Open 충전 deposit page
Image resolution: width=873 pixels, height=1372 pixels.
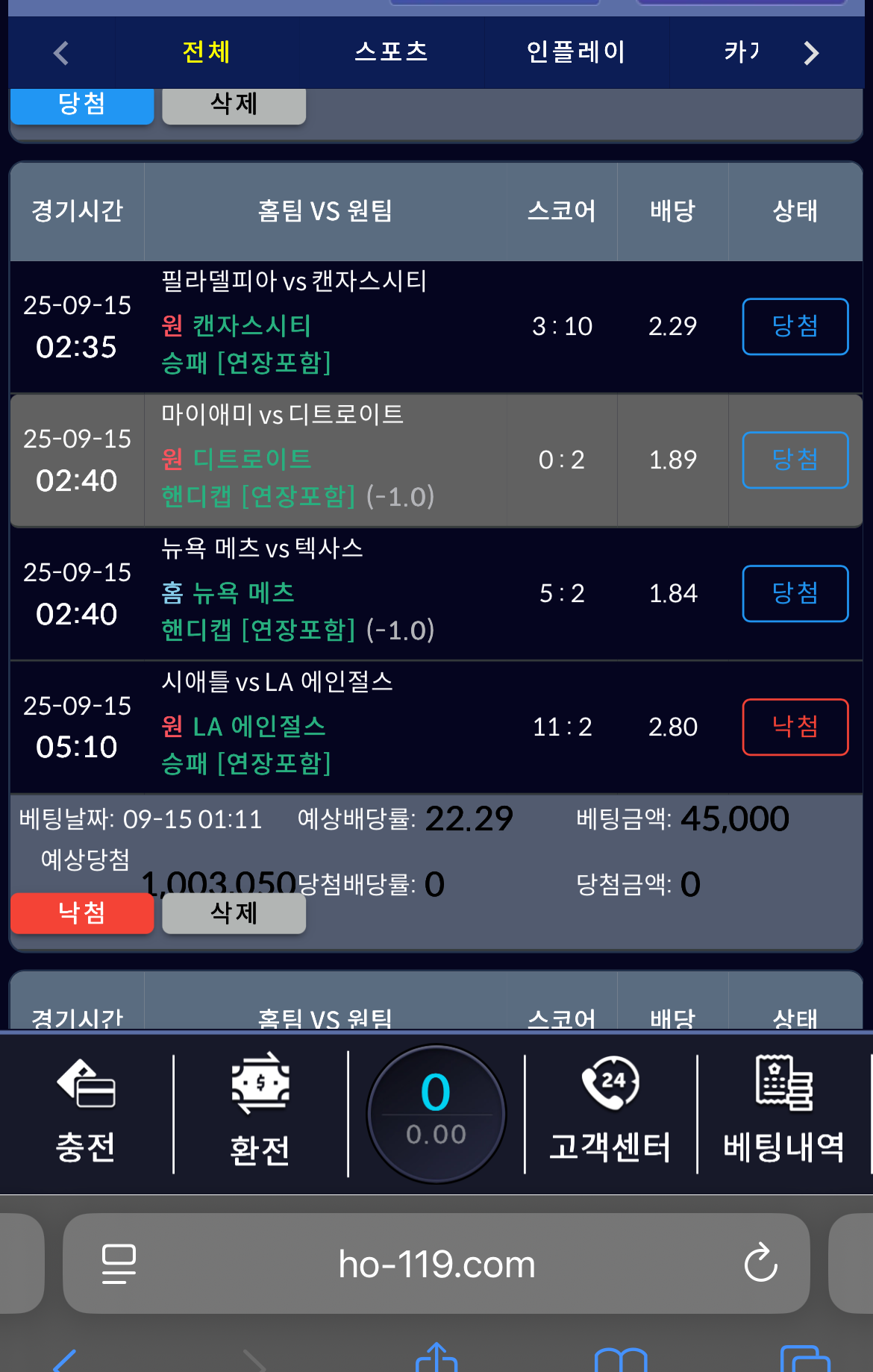pos(86,1113)
